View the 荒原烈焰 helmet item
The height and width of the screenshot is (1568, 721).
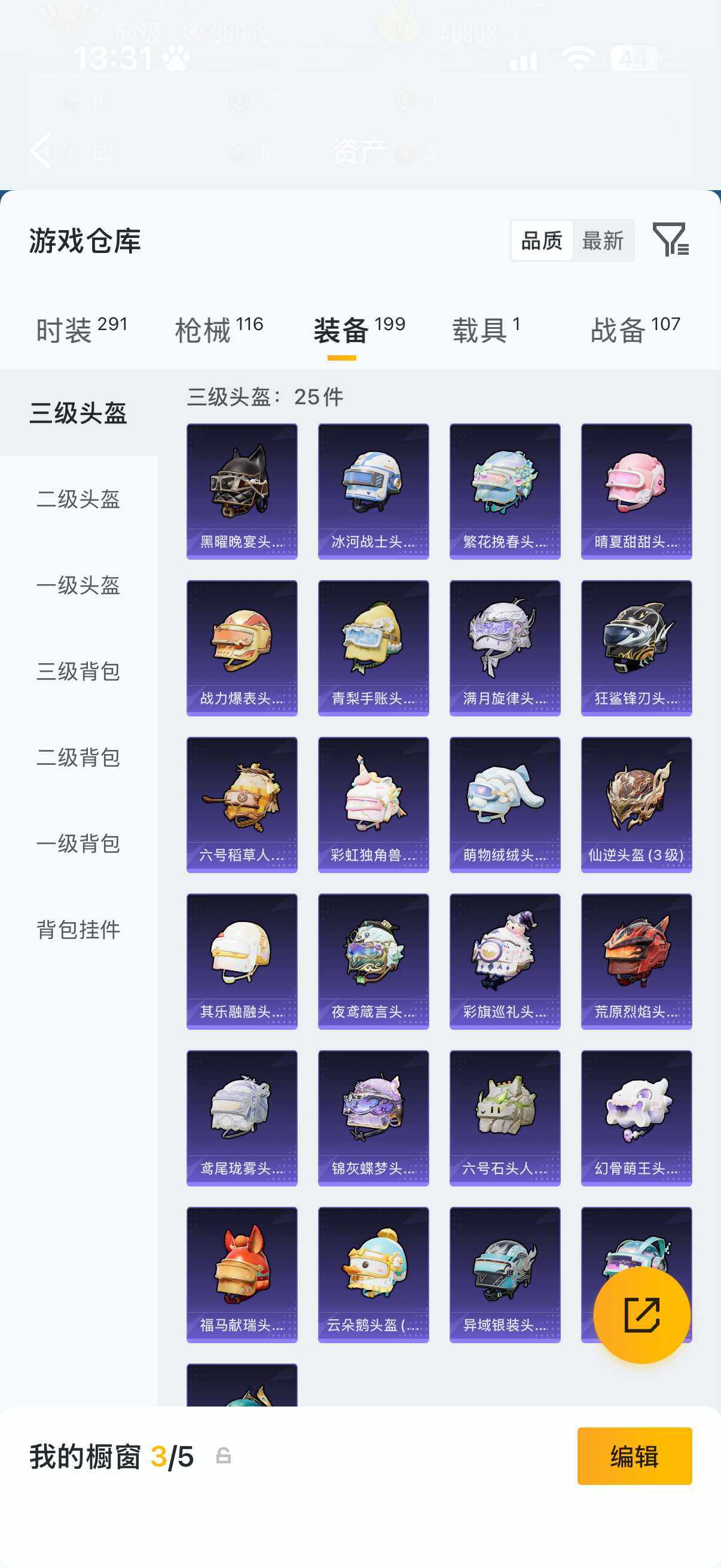[x=636, y=961]
